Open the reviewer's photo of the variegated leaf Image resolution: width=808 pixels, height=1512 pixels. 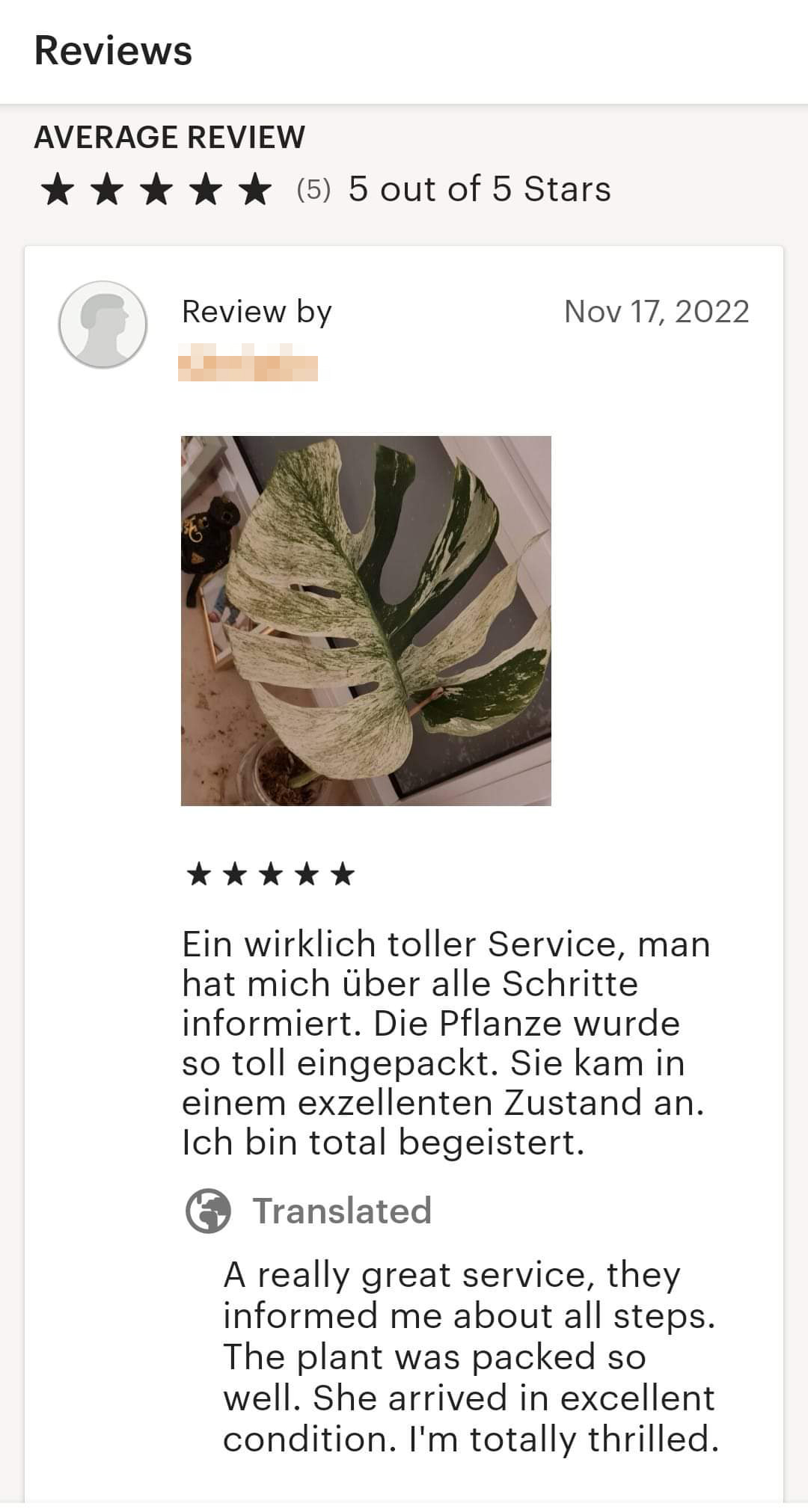366,620
